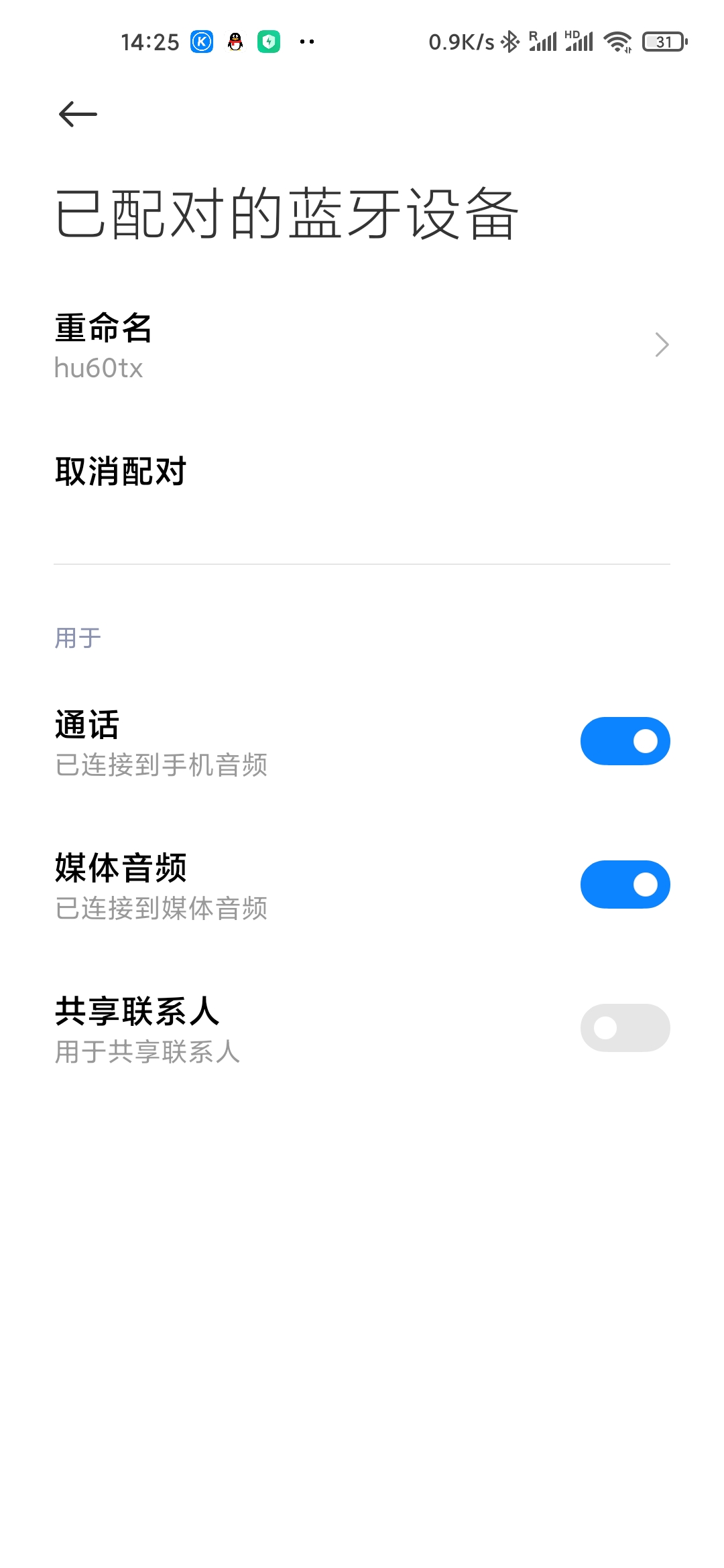Enable the 共享联系人 switch
Screen dimensions: 724x1568
[x=625, y=1028]
